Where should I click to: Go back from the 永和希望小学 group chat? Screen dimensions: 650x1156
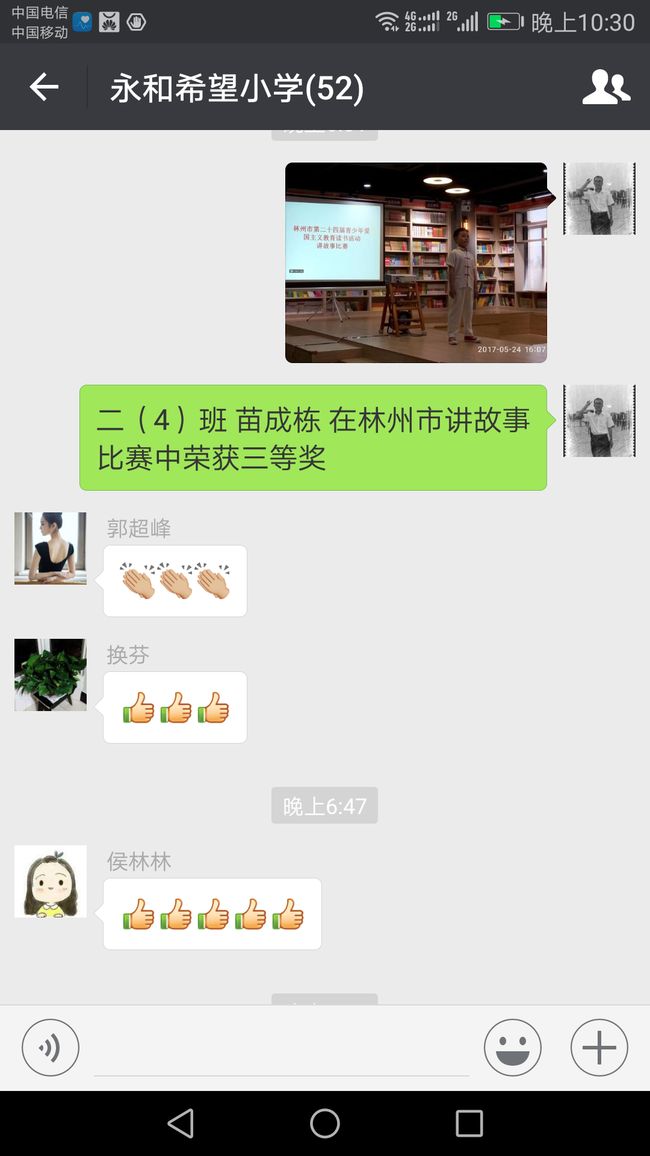click(x=43, y=87)
